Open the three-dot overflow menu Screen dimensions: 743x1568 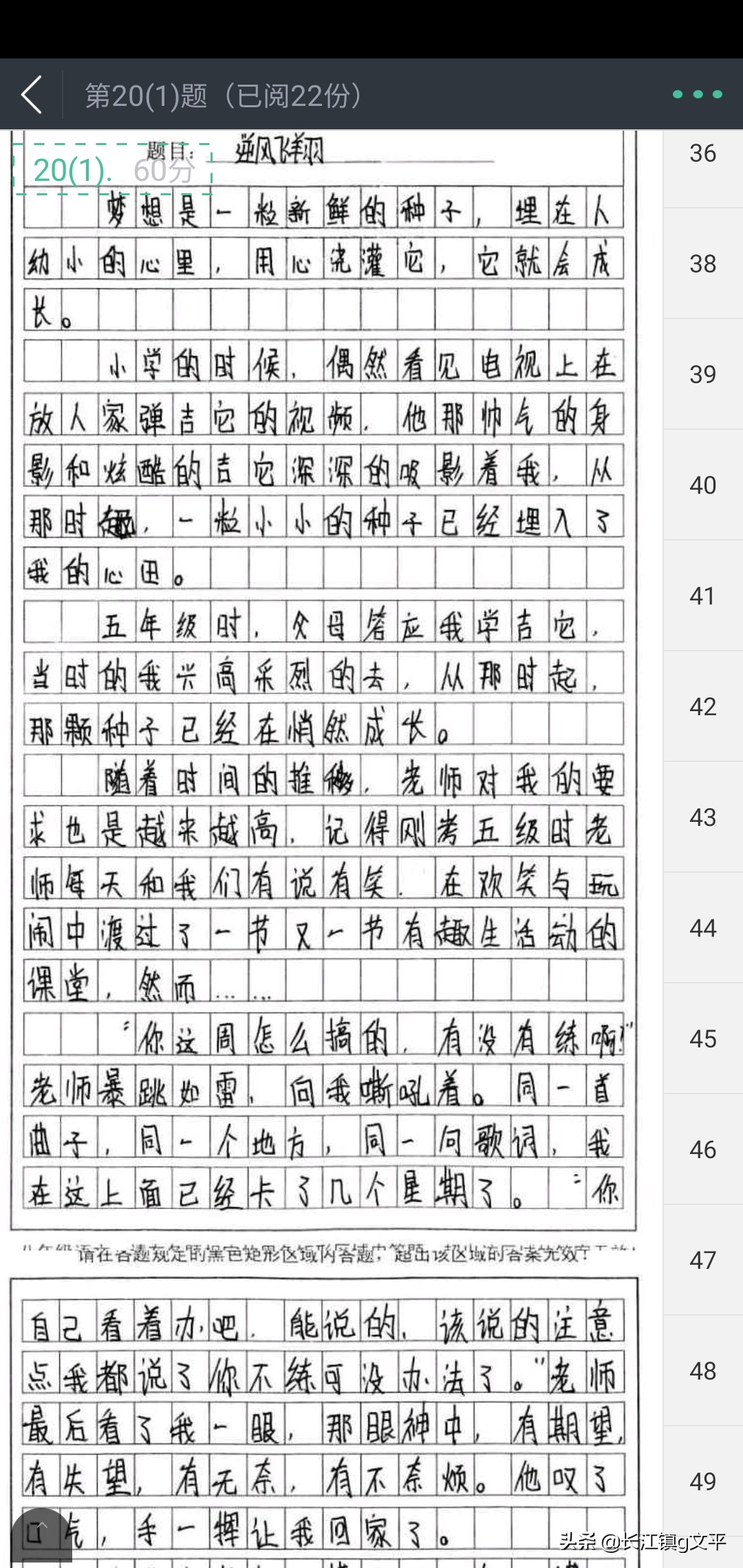(x=697, y=95)
